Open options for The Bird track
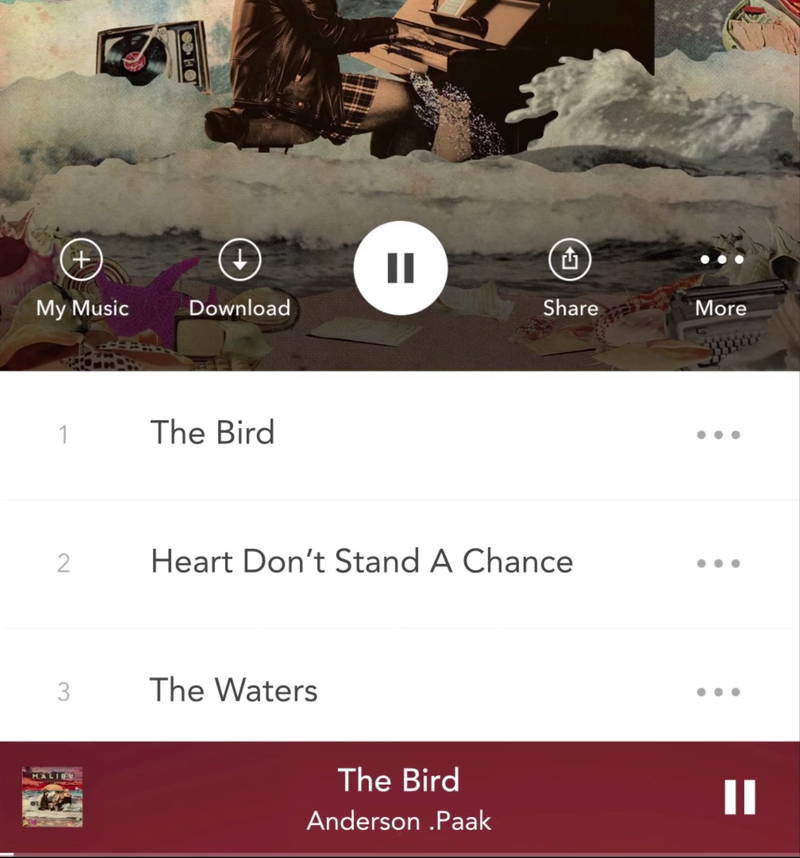This screenshot has width=800, height=858. [718, 435]
